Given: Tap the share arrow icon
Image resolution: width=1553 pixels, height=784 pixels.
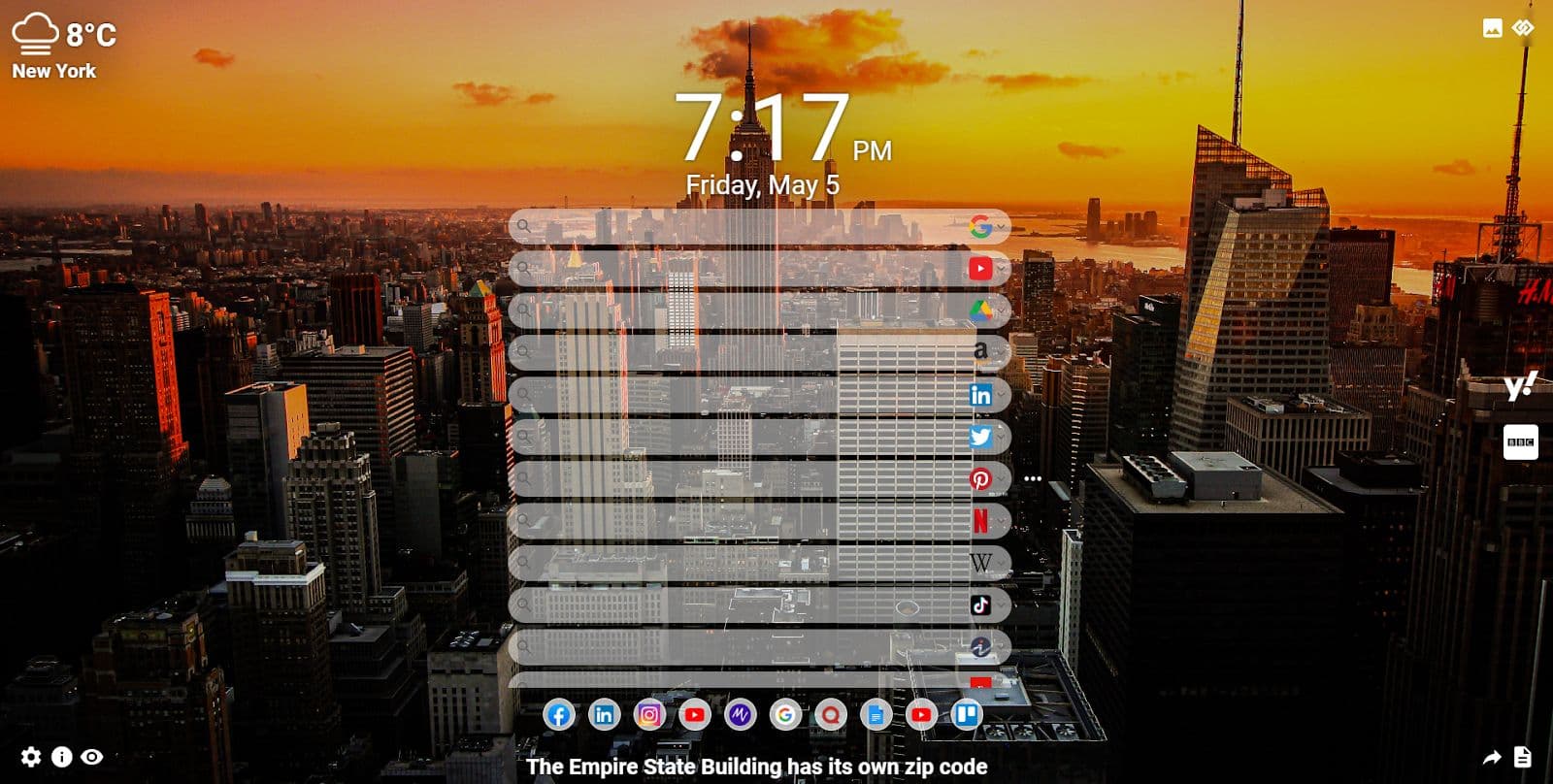Looking at the screenshot, I should tap(1492, 757).
